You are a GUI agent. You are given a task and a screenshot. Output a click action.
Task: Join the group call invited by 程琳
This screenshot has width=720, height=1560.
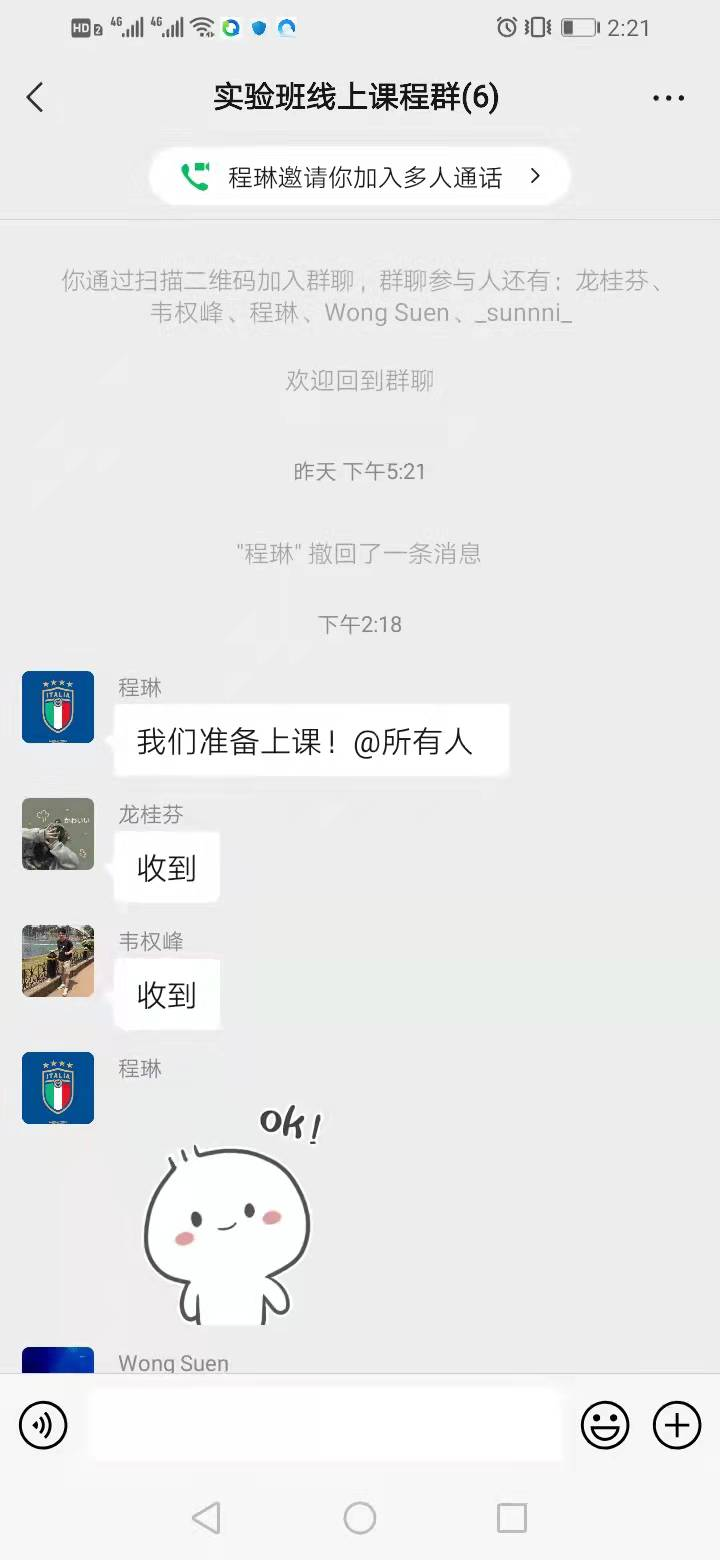360,177
